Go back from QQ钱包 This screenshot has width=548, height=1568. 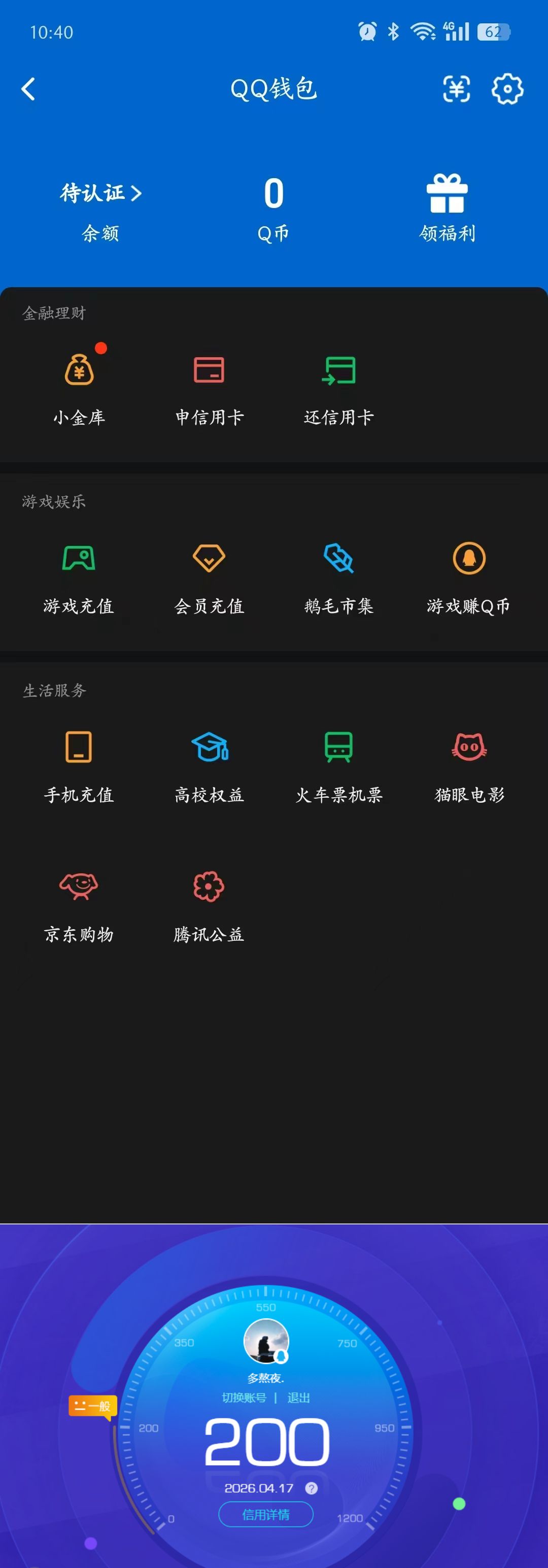coord(28,89)
